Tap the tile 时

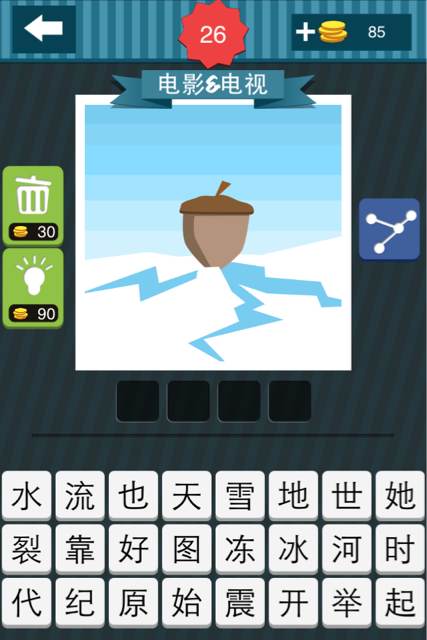[x=400, y=549]
